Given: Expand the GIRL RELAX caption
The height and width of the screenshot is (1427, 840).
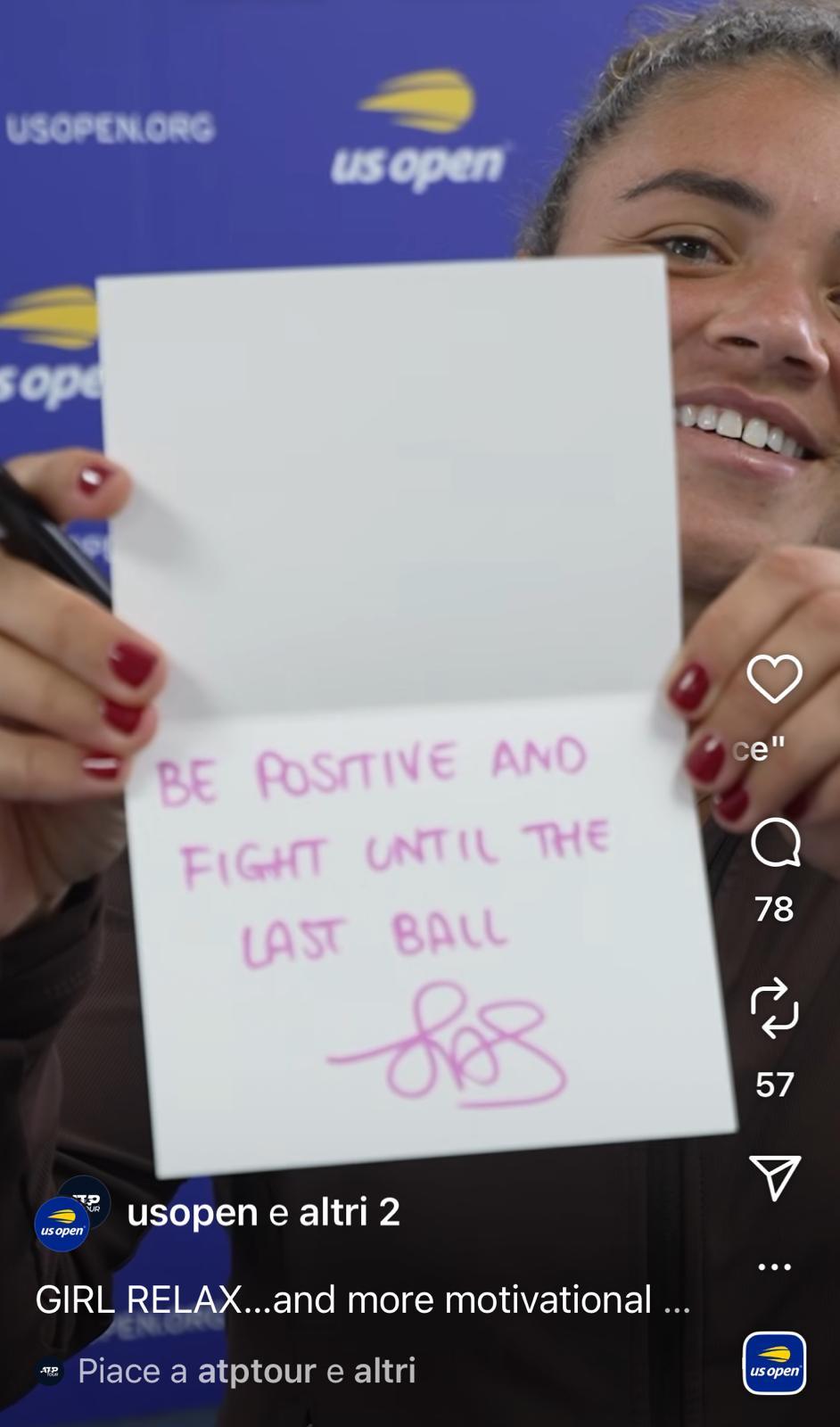Looking at the screenshot, I should pyautogui.click(x=362, y=1300).
